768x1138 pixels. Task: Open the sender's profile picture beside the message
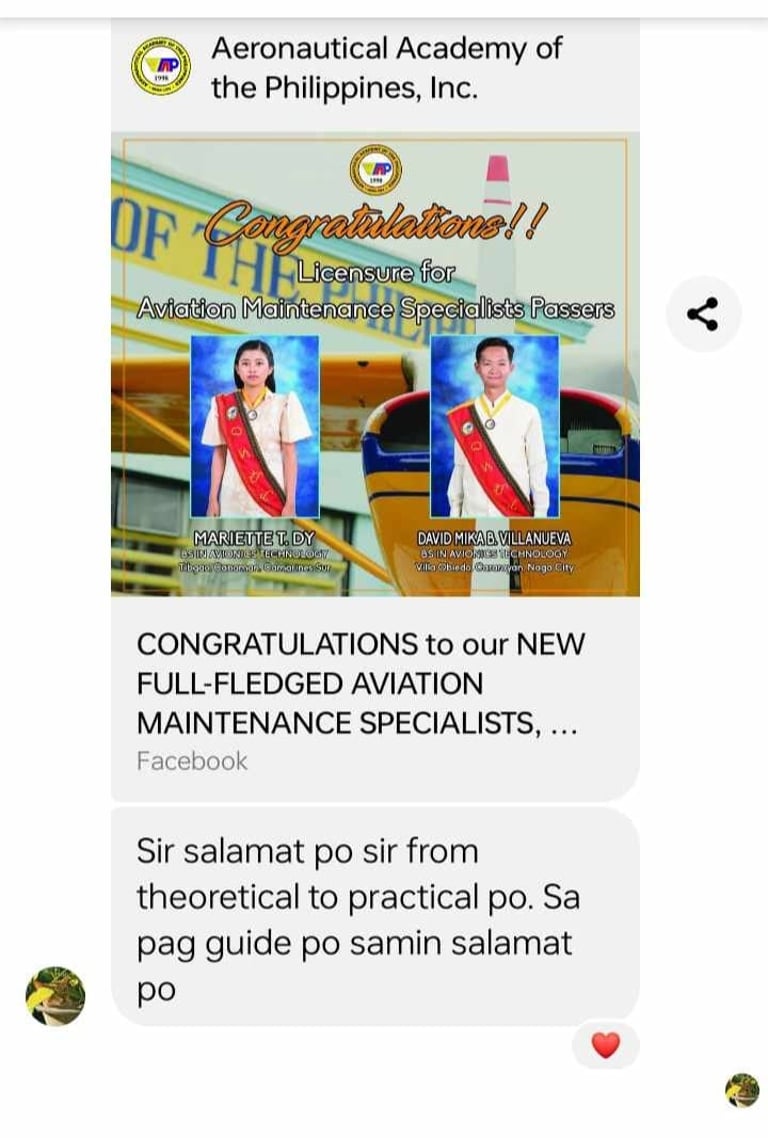(x=55, y=996)
